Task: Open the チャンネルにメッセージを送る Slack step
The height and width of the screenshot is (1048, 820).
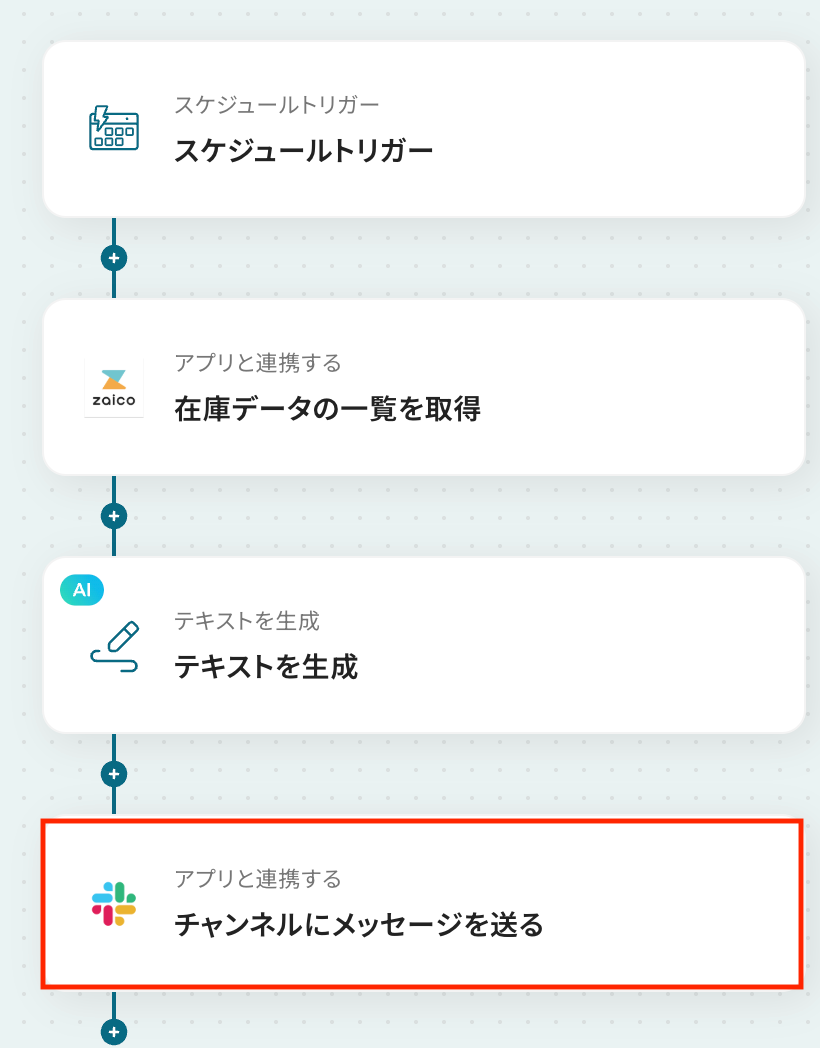Action: [421, 904]
